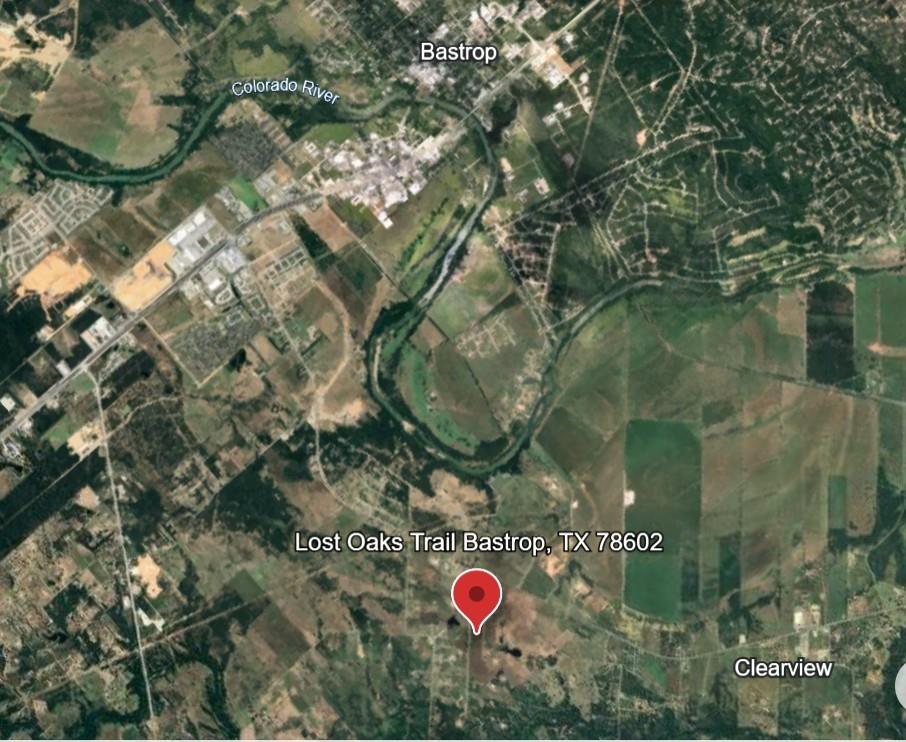The image size is (906, 742).
Task: Tap the red pin for Lost Oaks Trail
Action: pos(477,597)
